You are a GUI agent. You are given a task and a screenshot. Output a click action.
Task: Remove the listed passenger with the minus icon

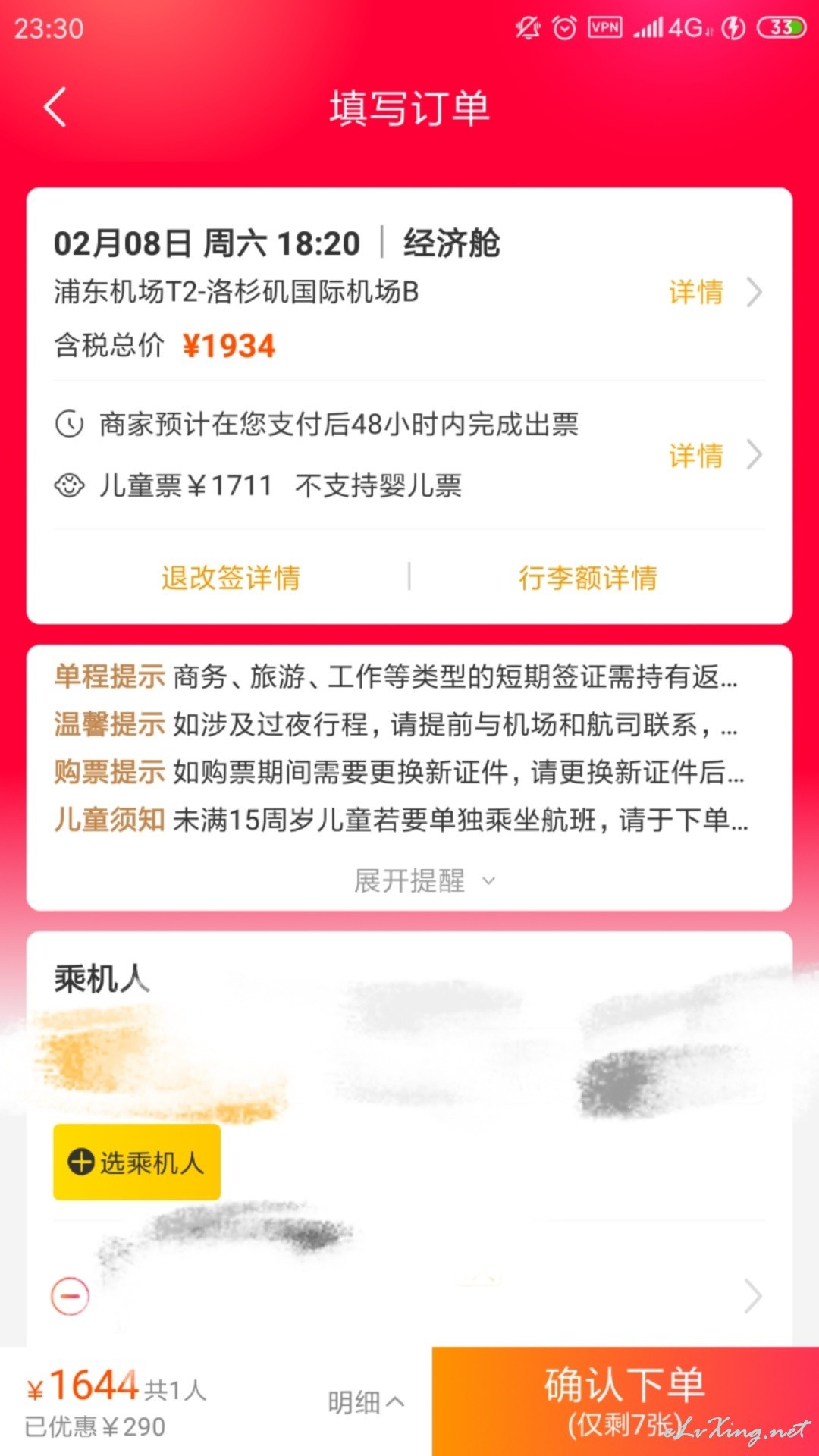coord(70,1296)
